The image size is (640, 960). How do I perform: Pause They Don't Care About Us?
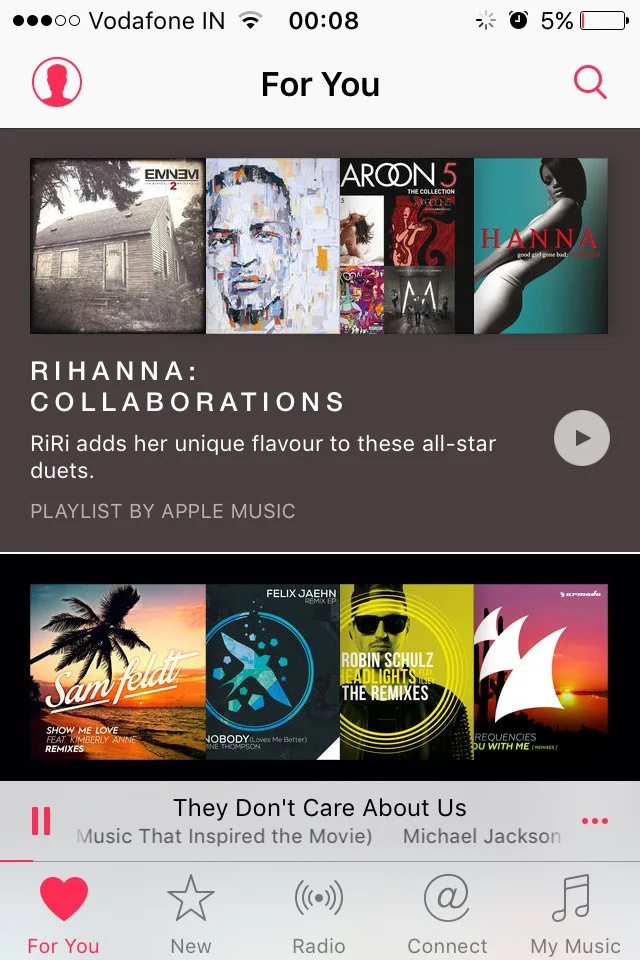(41, 820)
